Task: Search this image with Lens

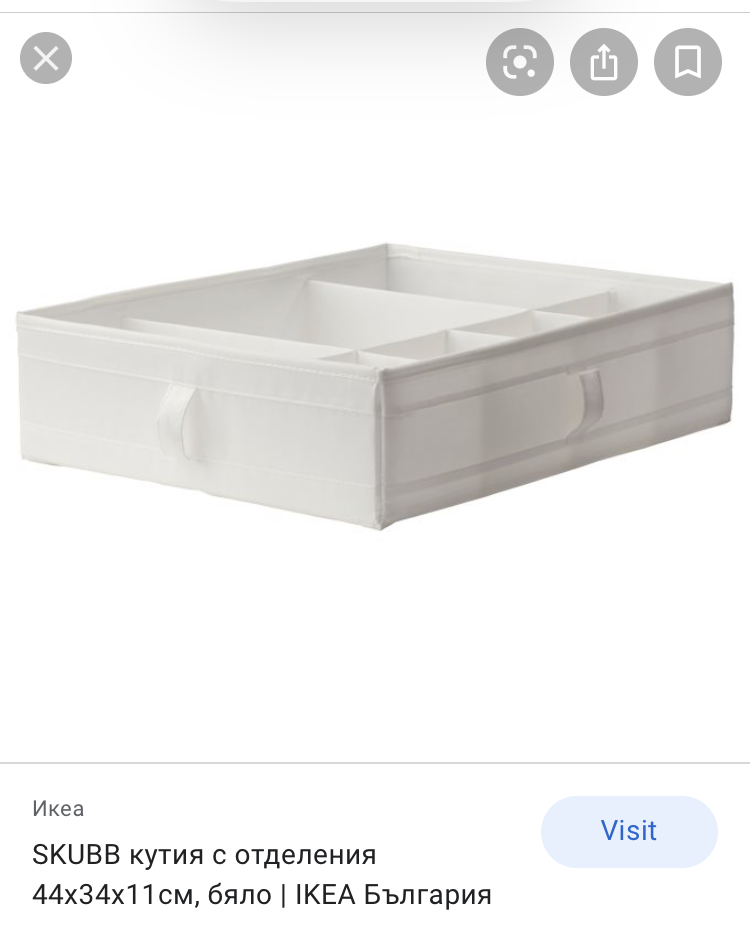Action: coord(519,62)
